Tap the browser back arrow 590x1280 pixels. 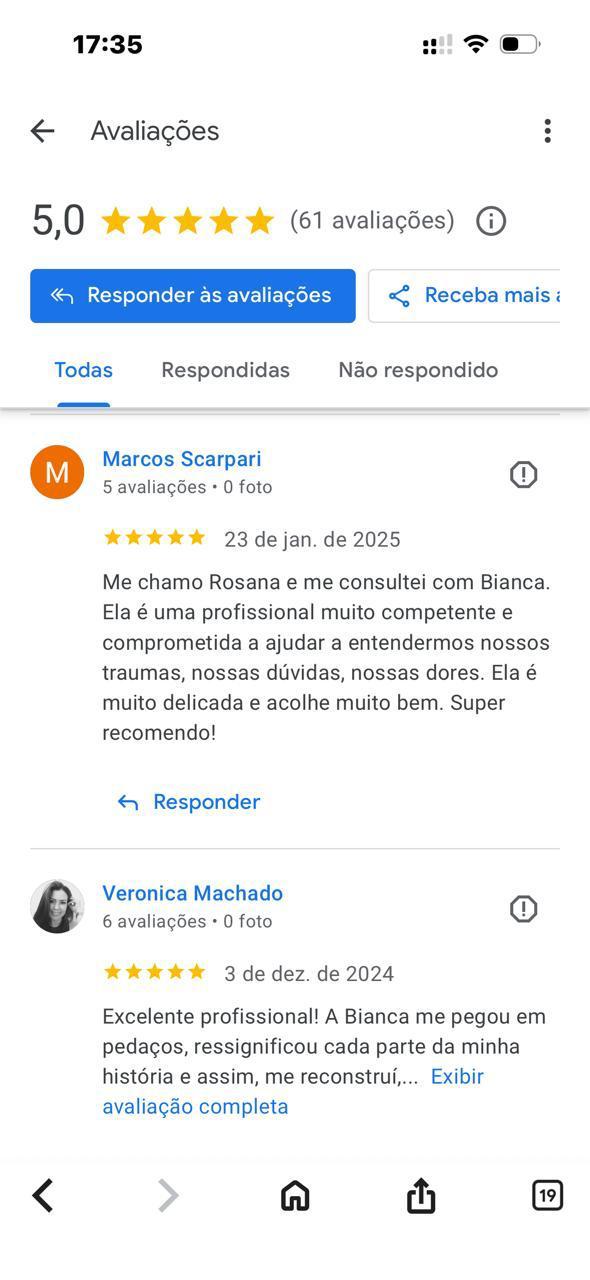point(42,1195)
